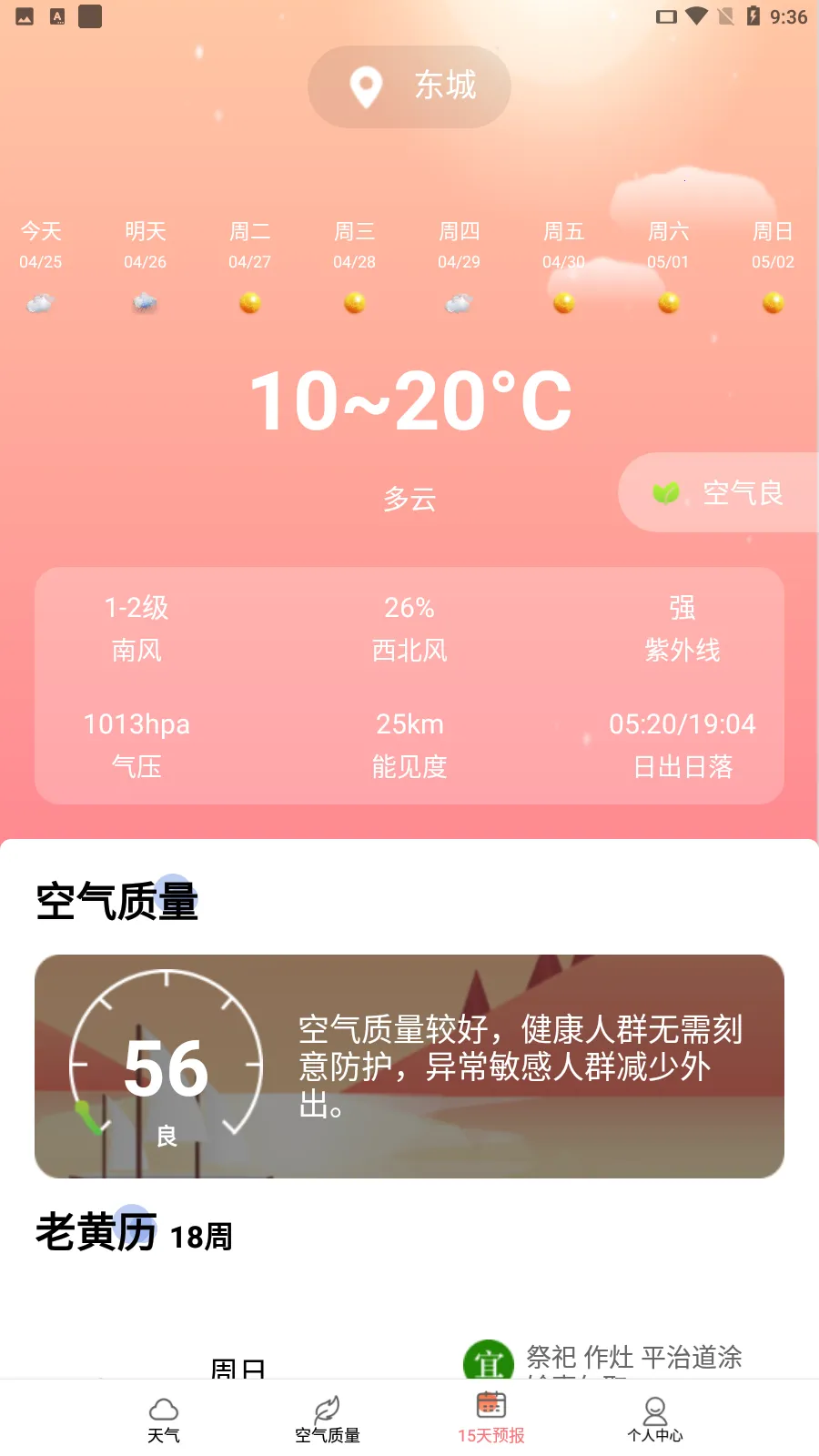Viewport: 819px width, 1456px height.
Task: Tap the cloud icon above 天气
Action: [x=165, y=1405]
